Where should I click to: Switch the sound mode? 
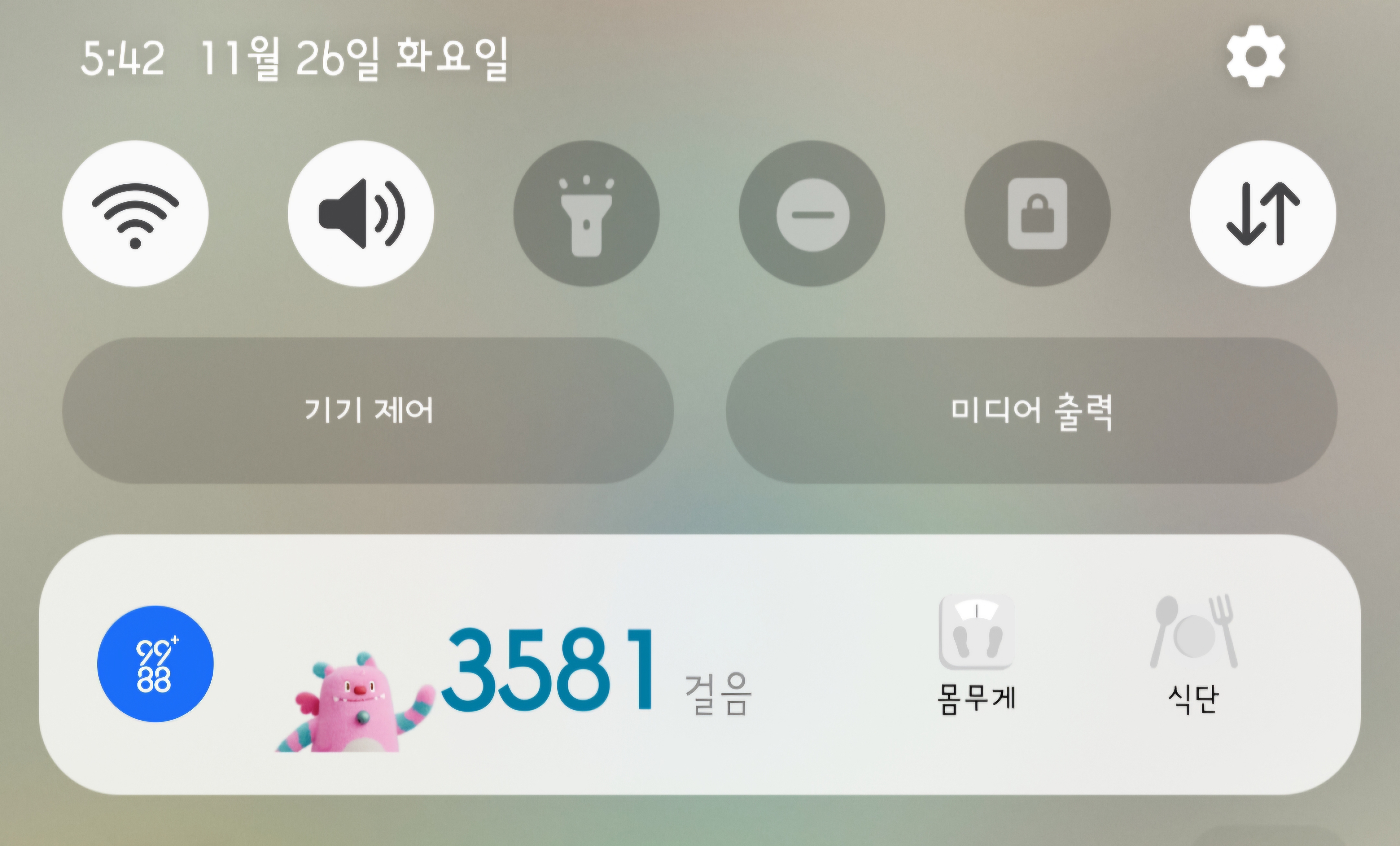coord(361,213)
